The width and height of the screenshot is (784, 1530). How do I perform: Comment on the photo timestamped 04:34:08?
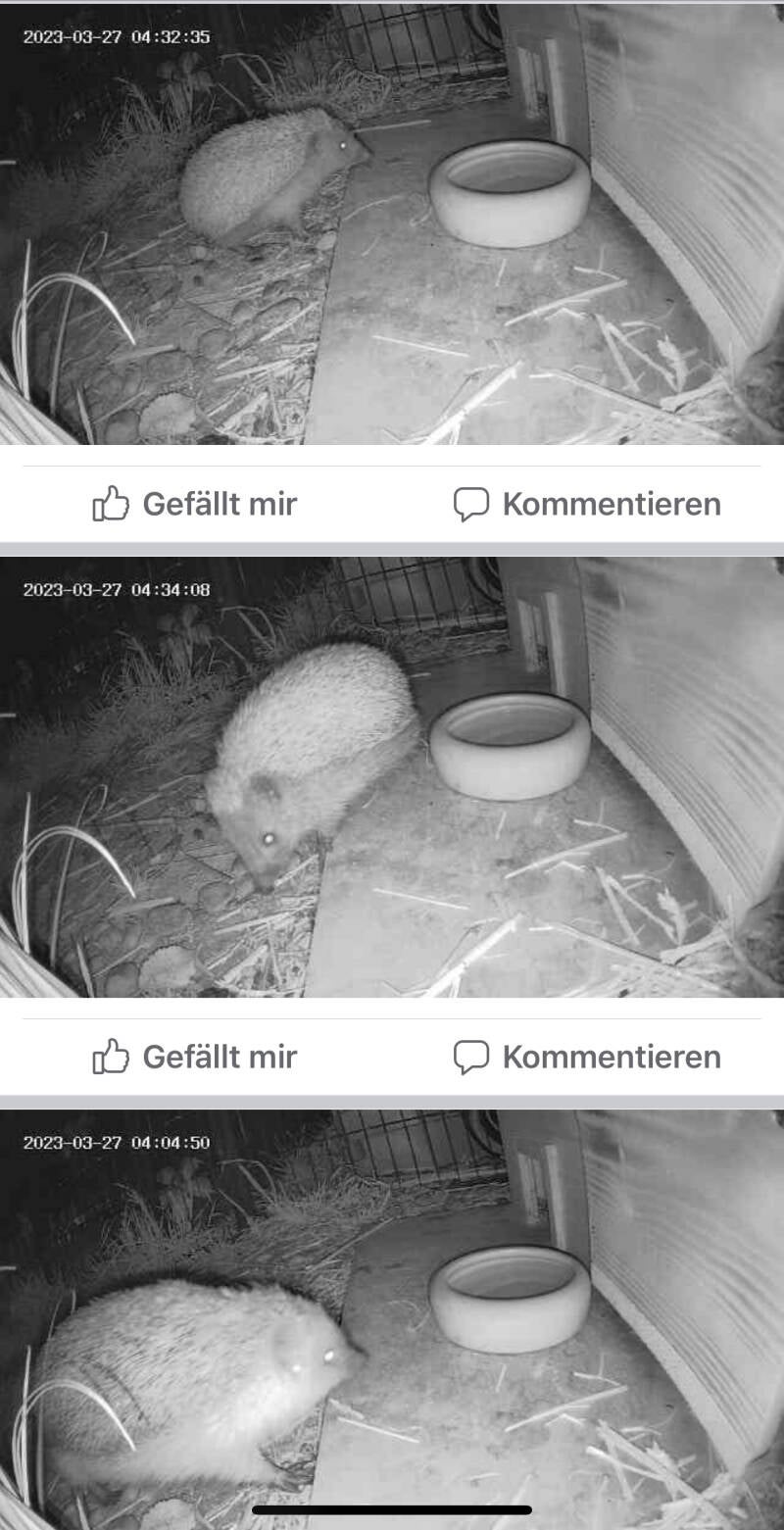(x=587, y=1057)
